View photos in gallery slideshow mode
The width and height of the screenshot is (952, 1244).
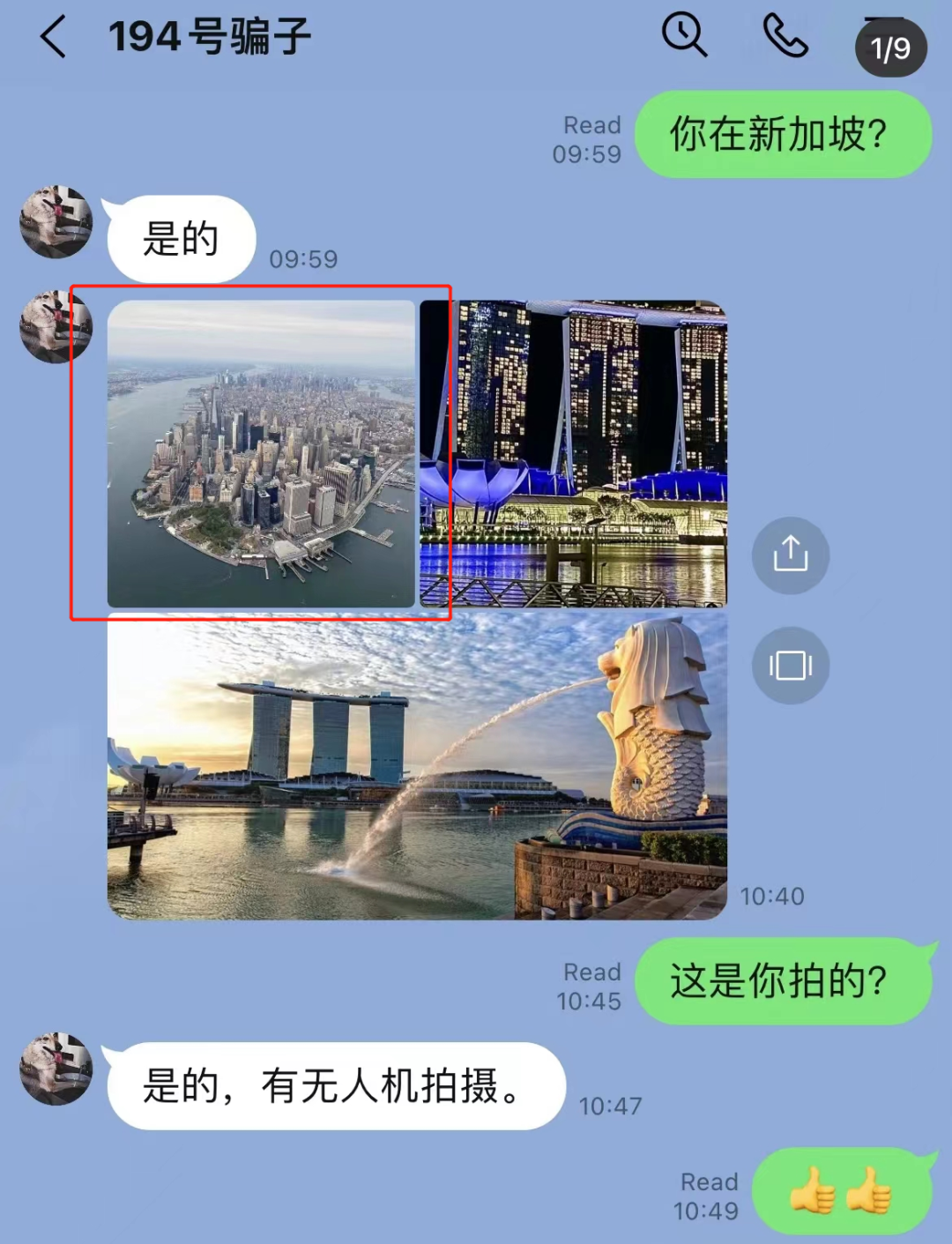[790, 665]
